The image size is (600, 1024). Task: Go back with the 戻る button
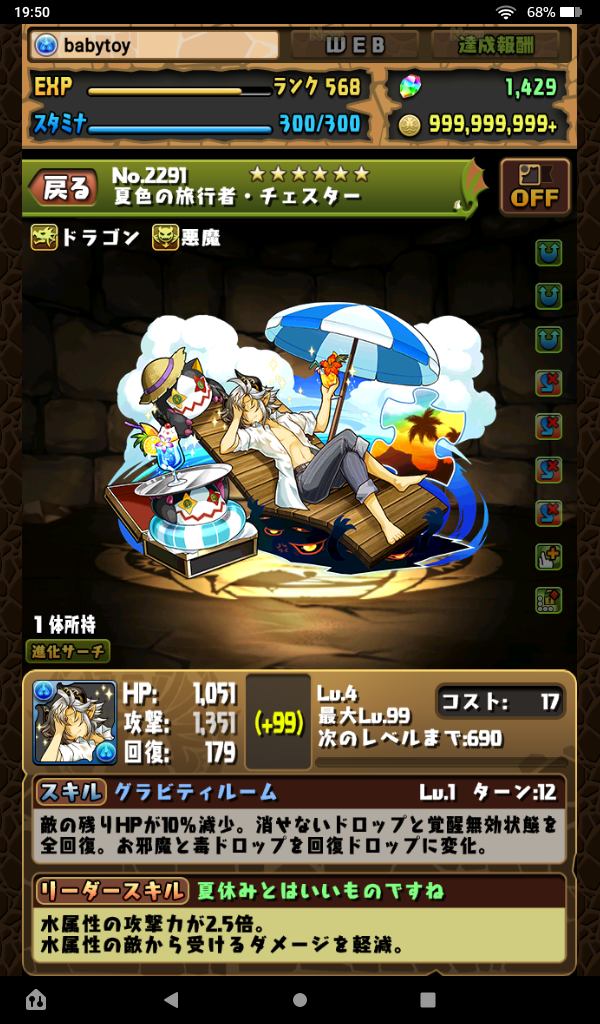[x=66, y=187]
